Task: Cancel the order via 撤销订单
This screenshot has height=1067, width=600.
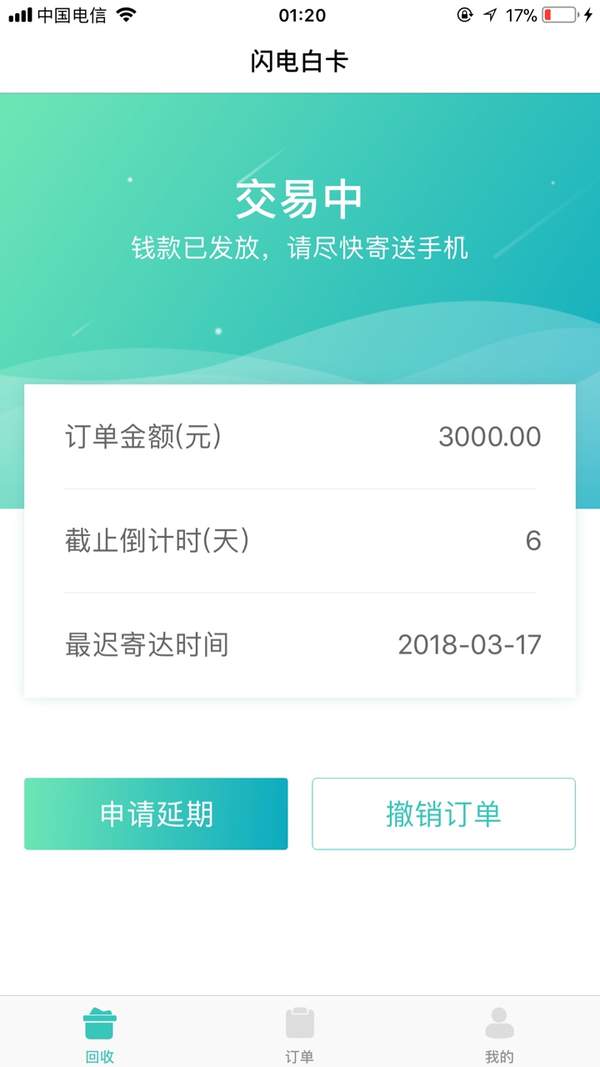Action: pyautogui.click(x=443, y=814)
